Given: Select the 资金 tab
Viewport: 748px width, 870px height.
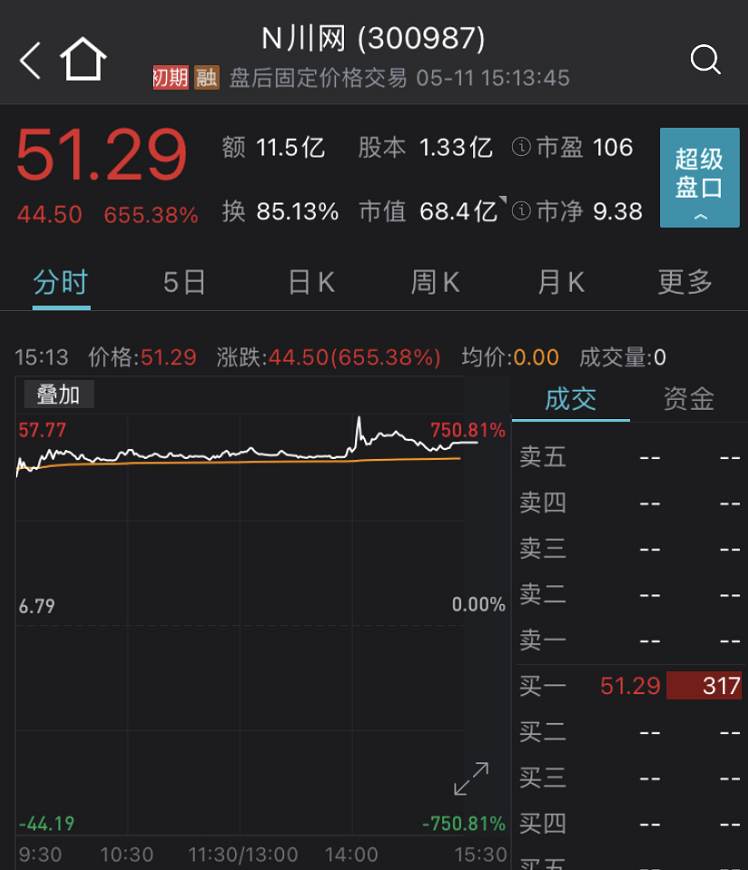Looking at the screenshot, I should [689, 400].
